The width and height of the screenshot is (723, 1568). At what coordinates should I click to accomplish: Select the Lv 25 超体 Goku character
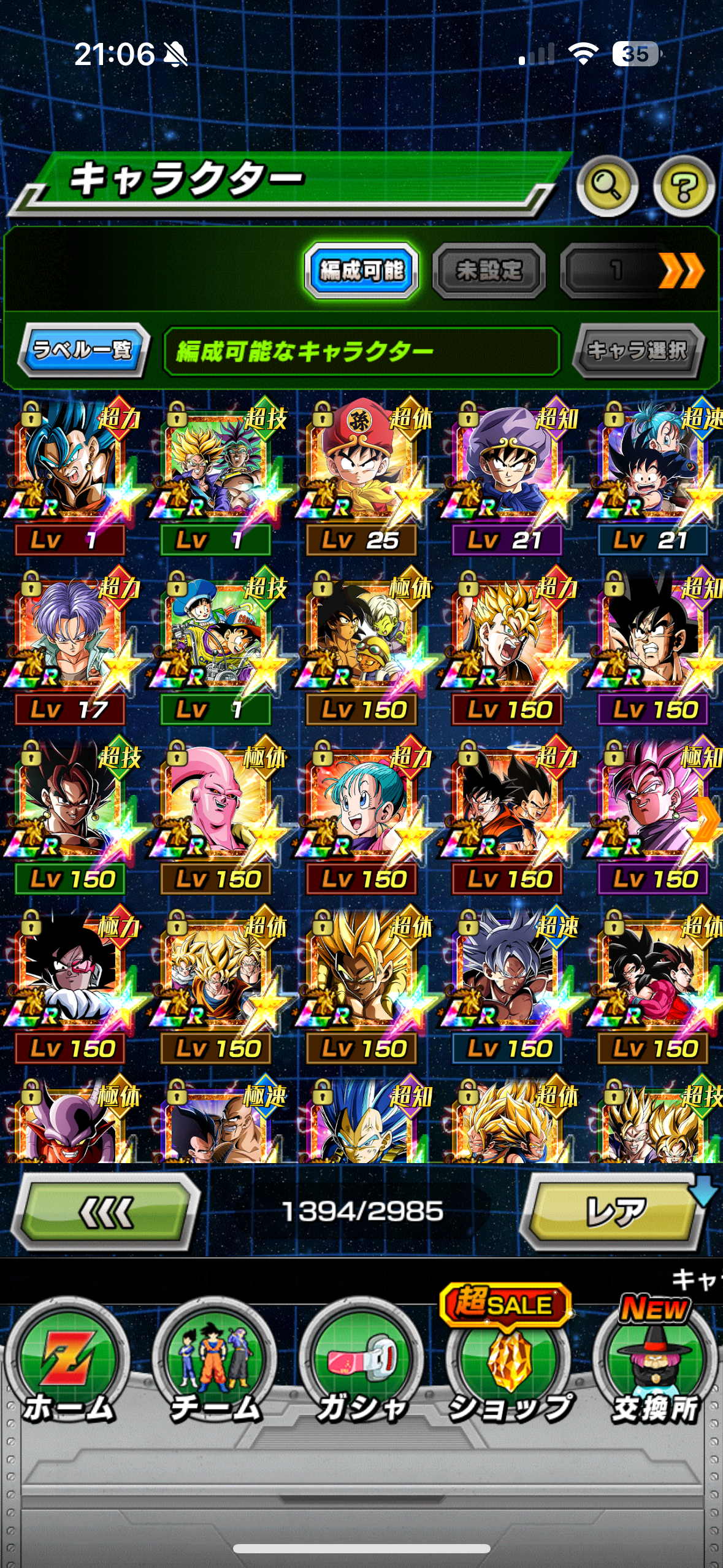coord(362,472)
